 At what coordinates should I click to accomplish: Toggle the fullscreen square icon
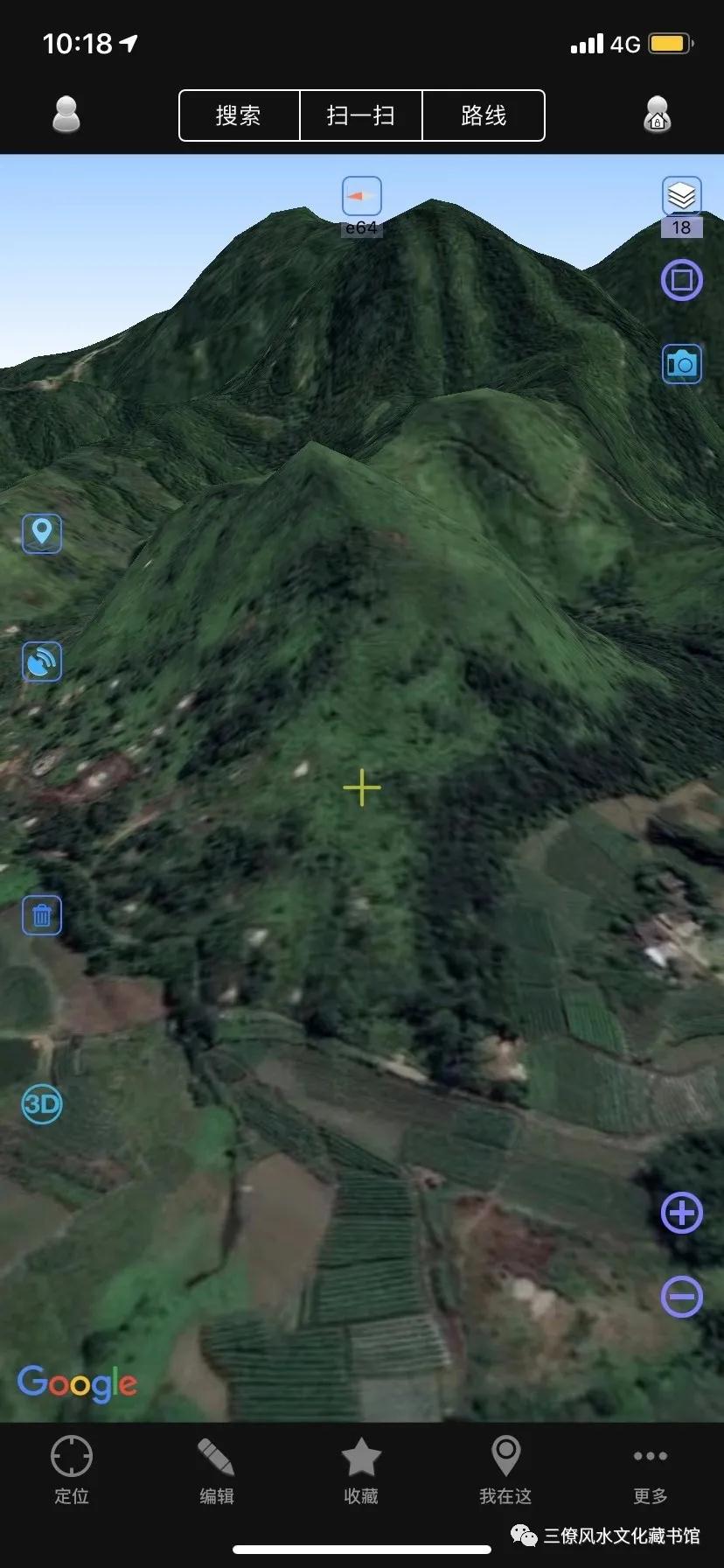click(681, 281)
